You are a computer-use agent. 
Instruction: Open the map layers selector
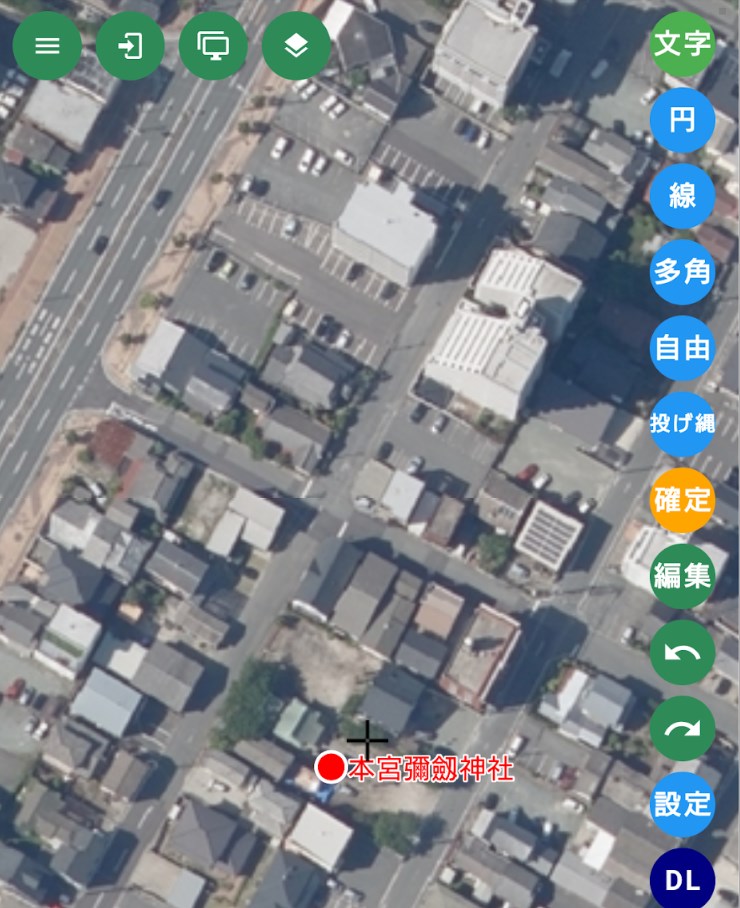coord(296,46)
